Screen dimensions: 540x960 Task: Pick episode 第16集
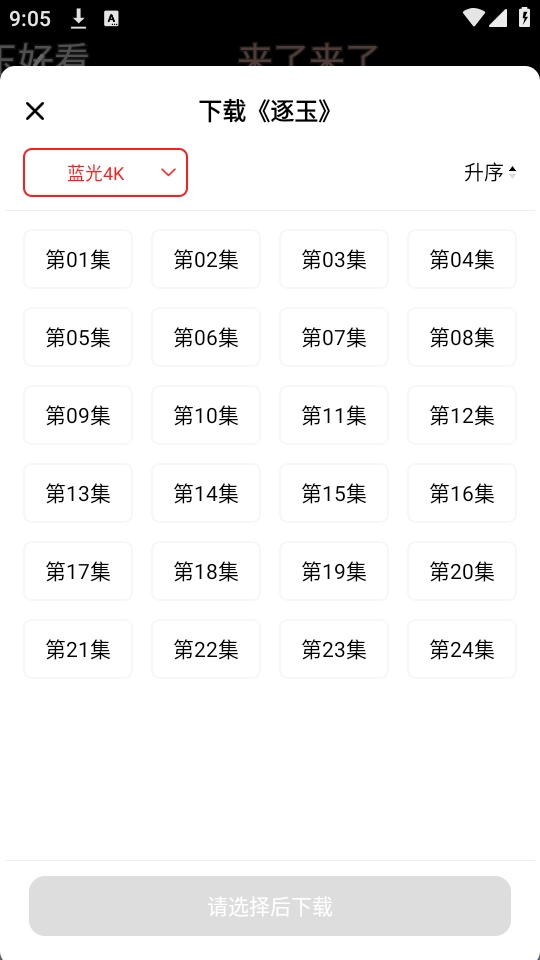[x=462, y=493]
